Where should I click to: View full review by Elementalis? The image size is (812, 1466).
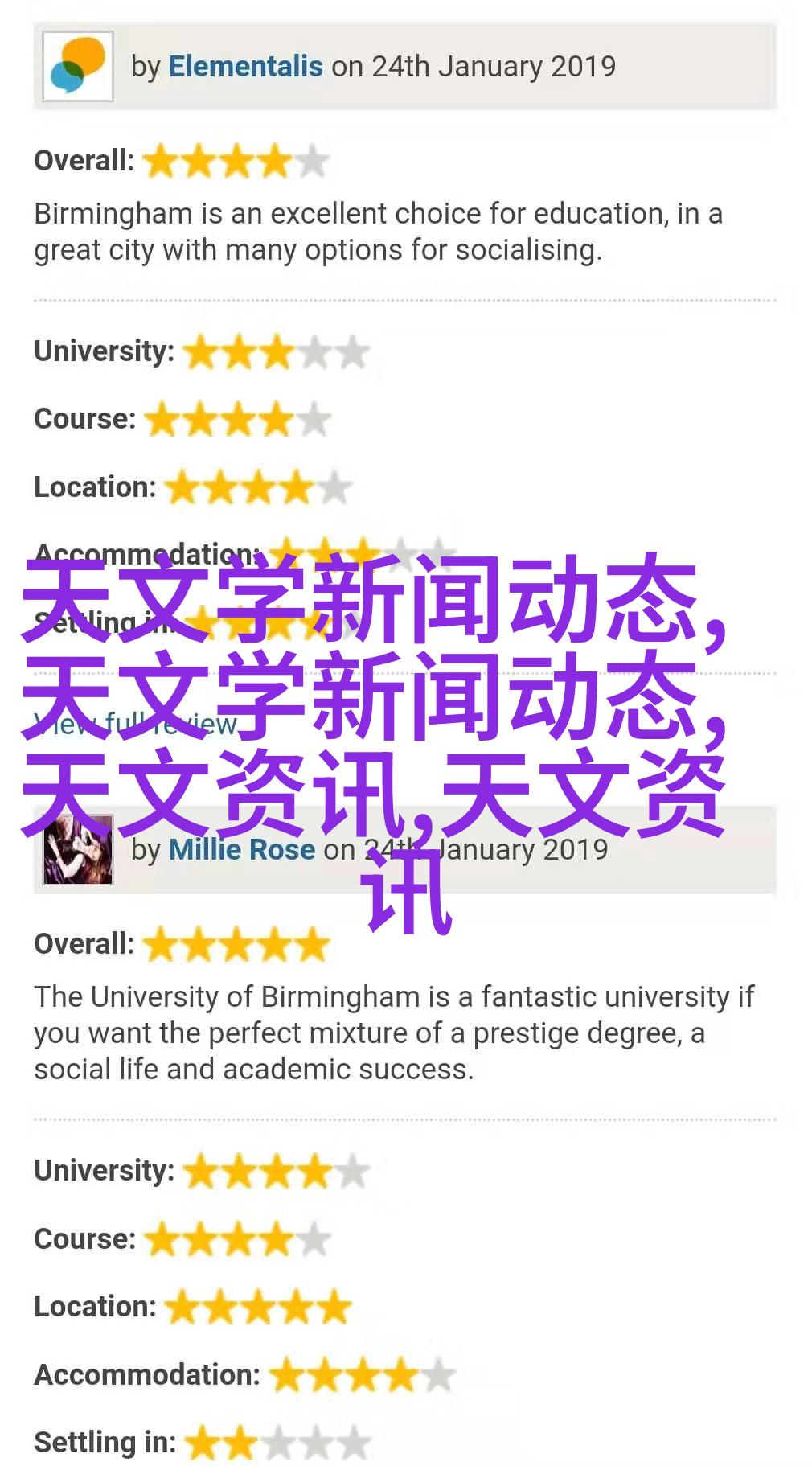(135, 725)
